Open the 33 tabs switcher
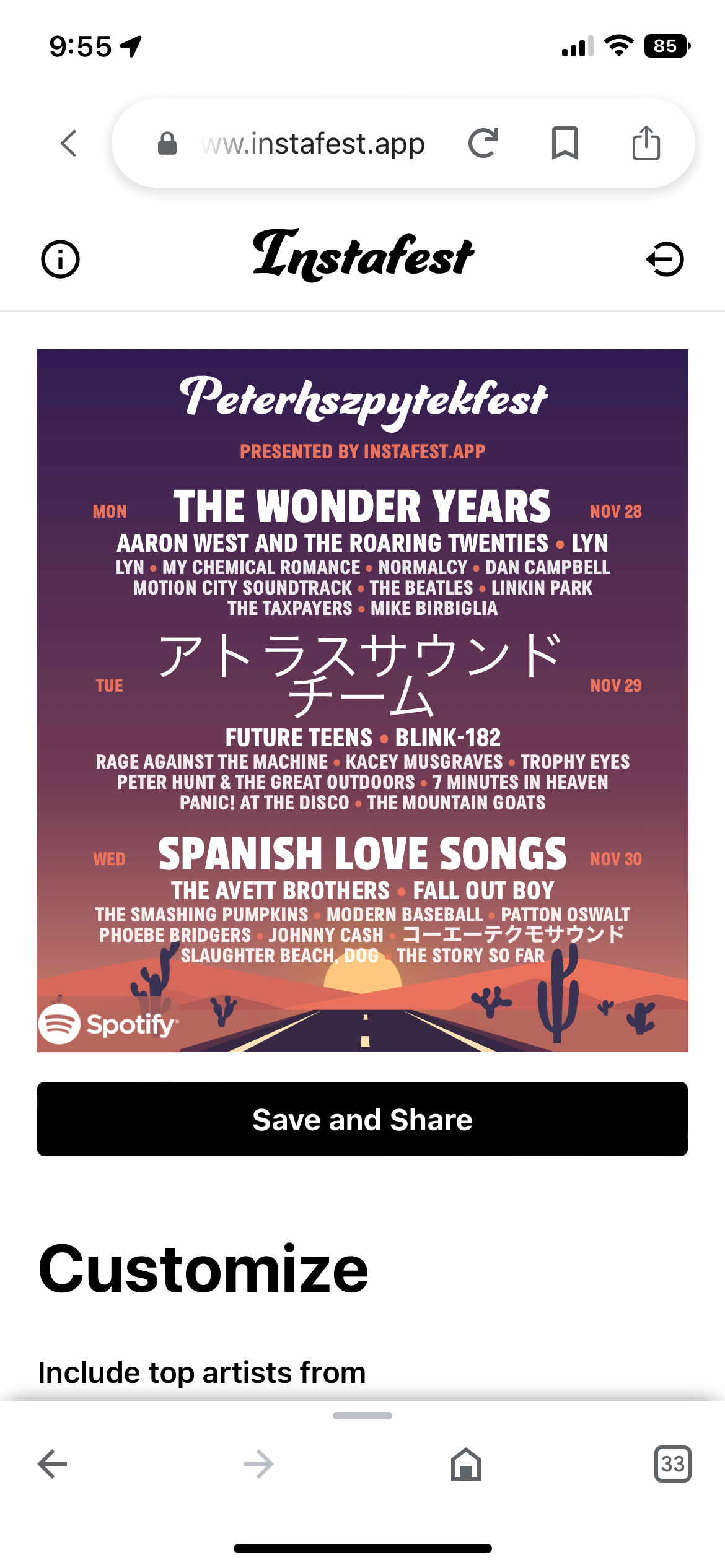The height and width of the screenshot is (1568, 725). (673, 1464)
